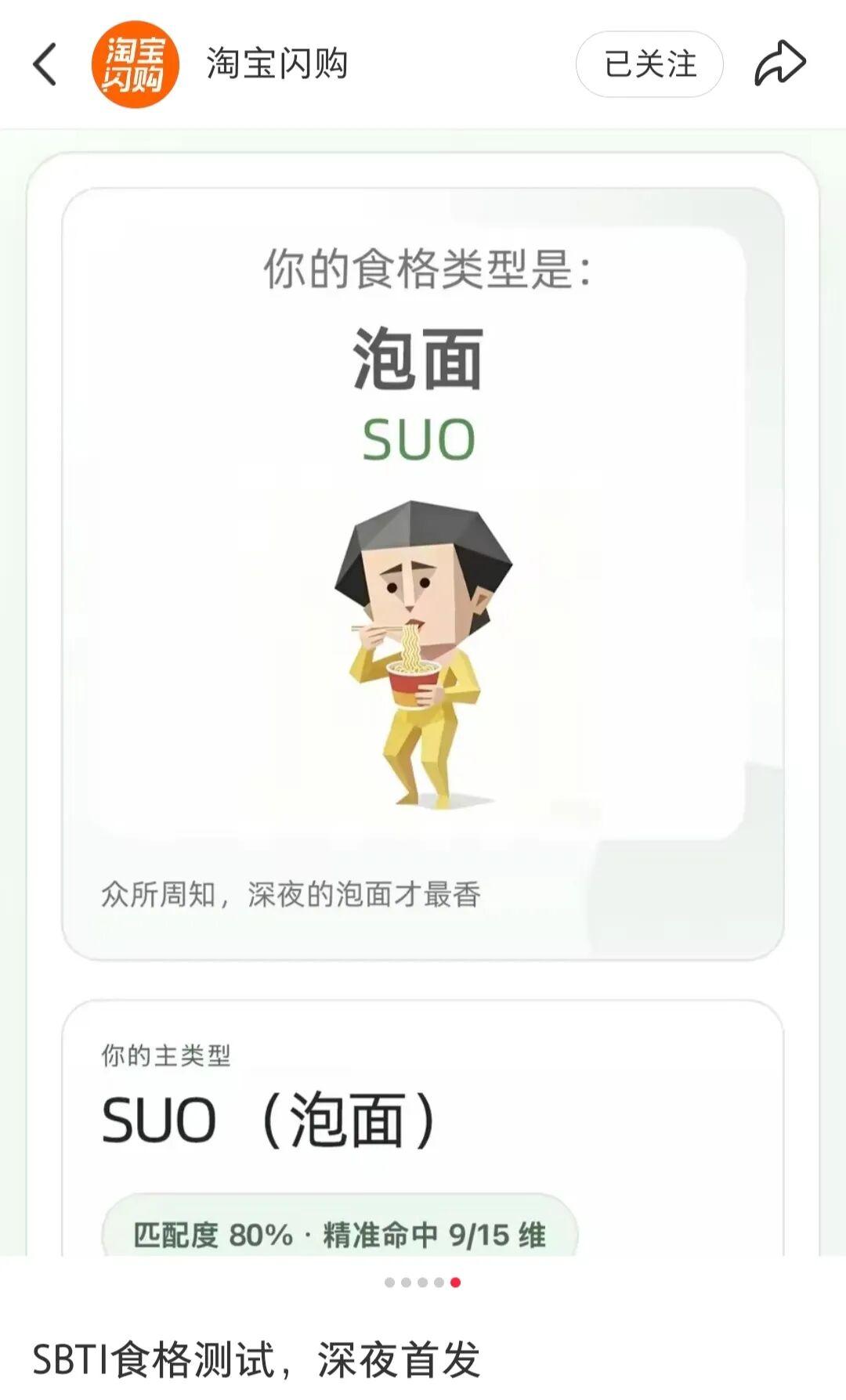This screenshot has height=1400, width=846.
Task: Go back using the top-left arrow
Action: (x=45, y=64)
